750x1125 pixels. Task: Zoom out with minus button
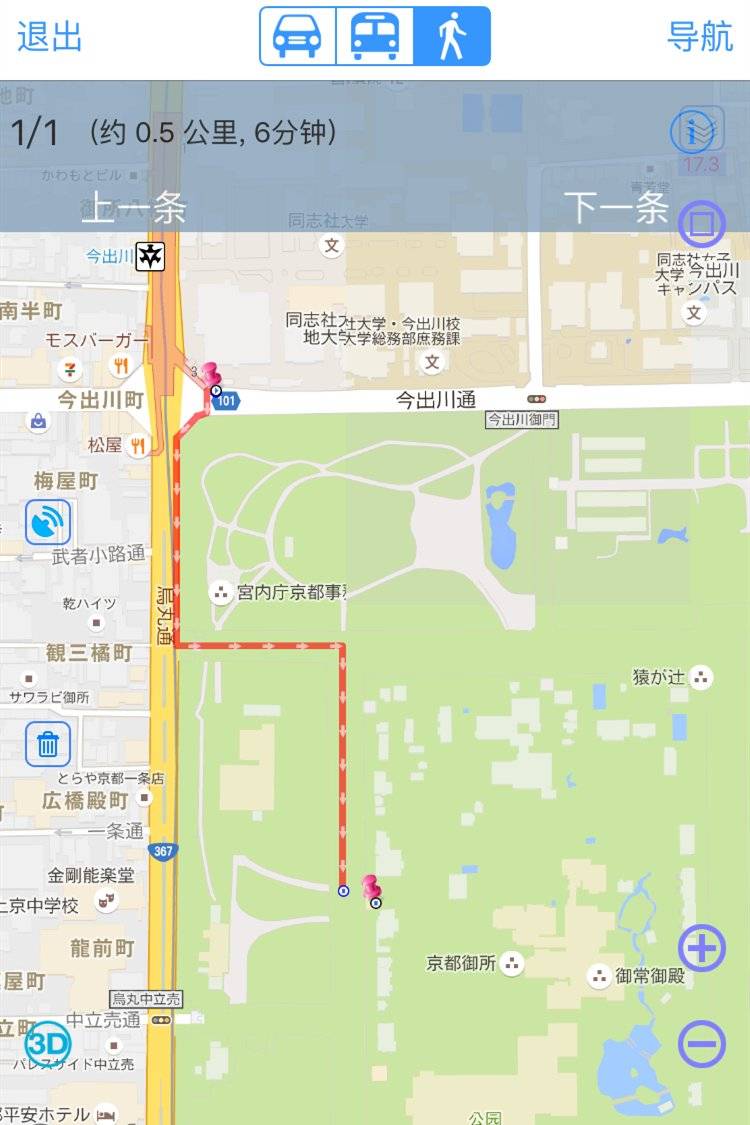click(x=701, y=1044)
